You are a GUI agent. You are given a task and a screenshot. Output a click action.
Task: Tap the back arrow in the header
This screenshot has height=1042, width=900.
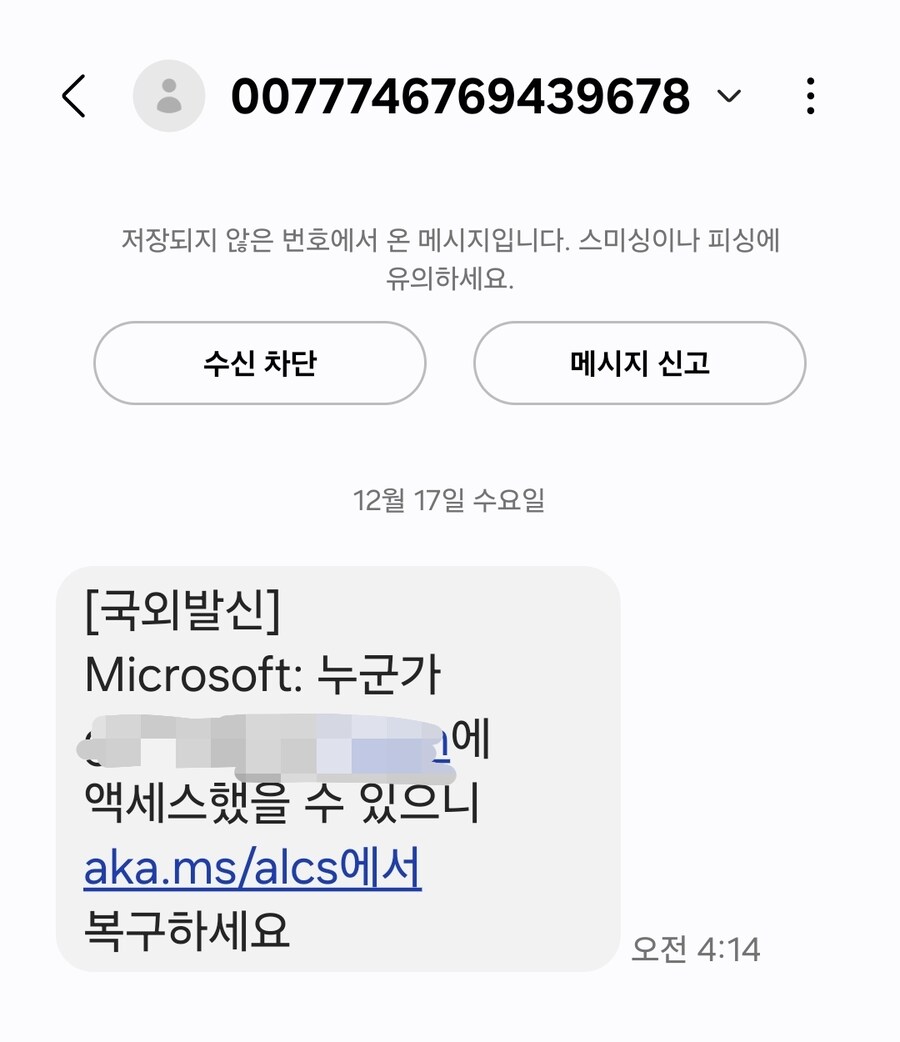point(73,95)
